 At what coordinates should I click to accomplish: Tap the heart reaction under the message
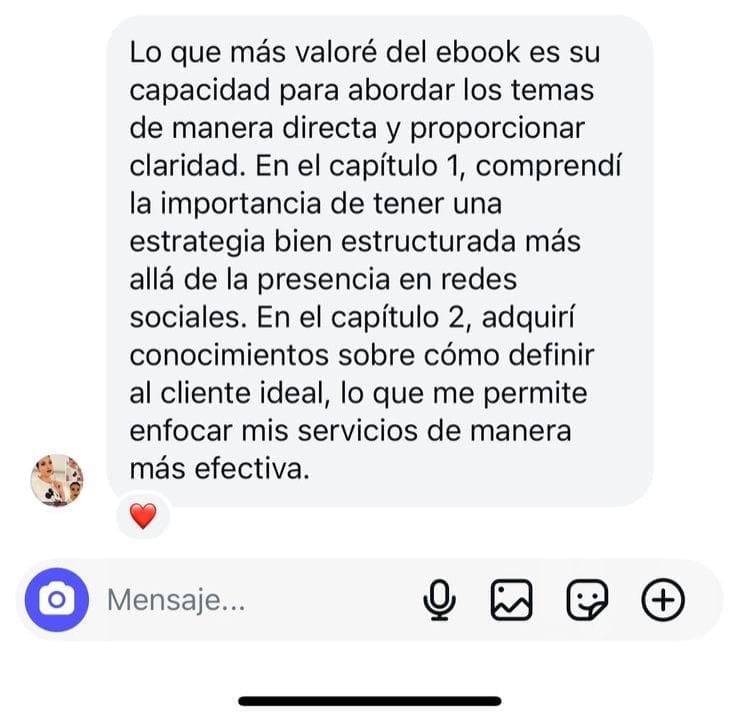[144, 517]
